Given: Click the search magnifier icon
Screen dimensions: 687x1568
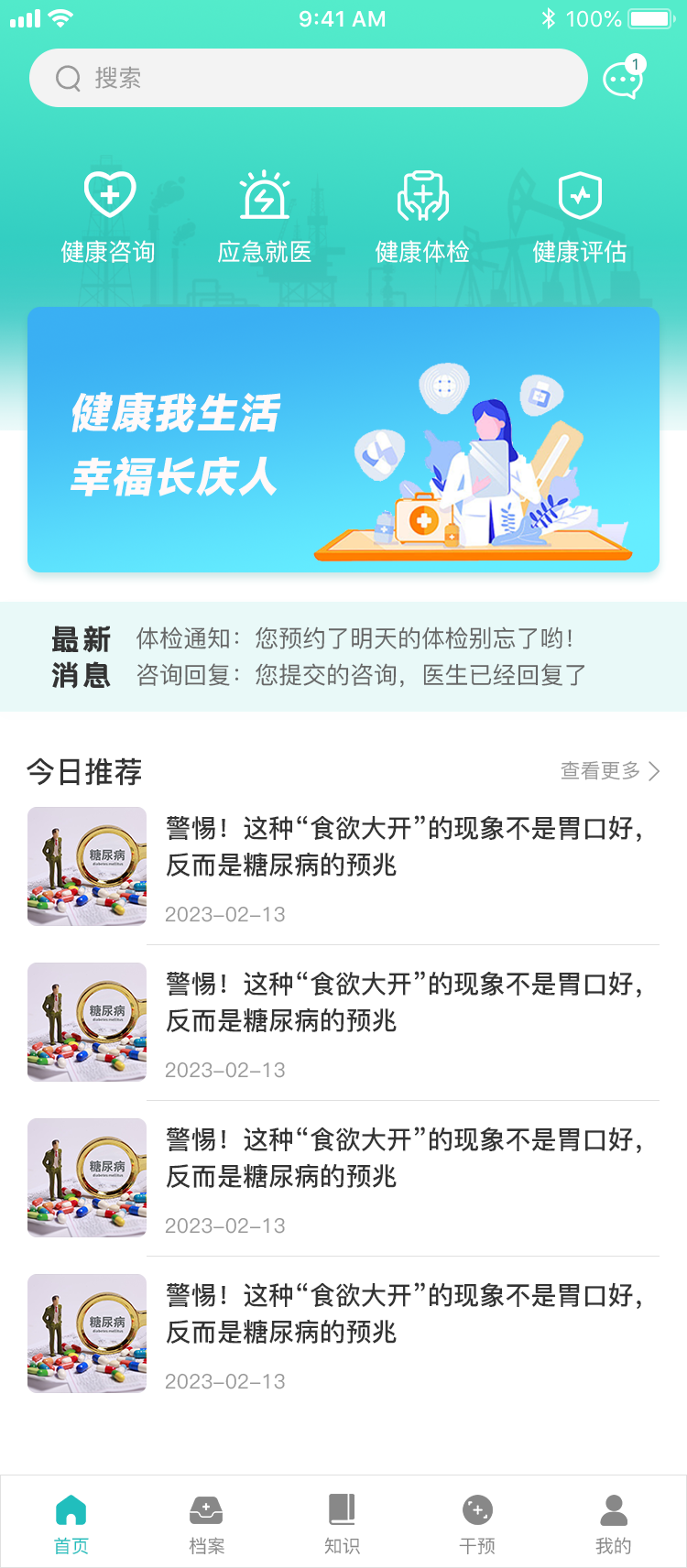Looking at the screenshot, I should point(67,78).
